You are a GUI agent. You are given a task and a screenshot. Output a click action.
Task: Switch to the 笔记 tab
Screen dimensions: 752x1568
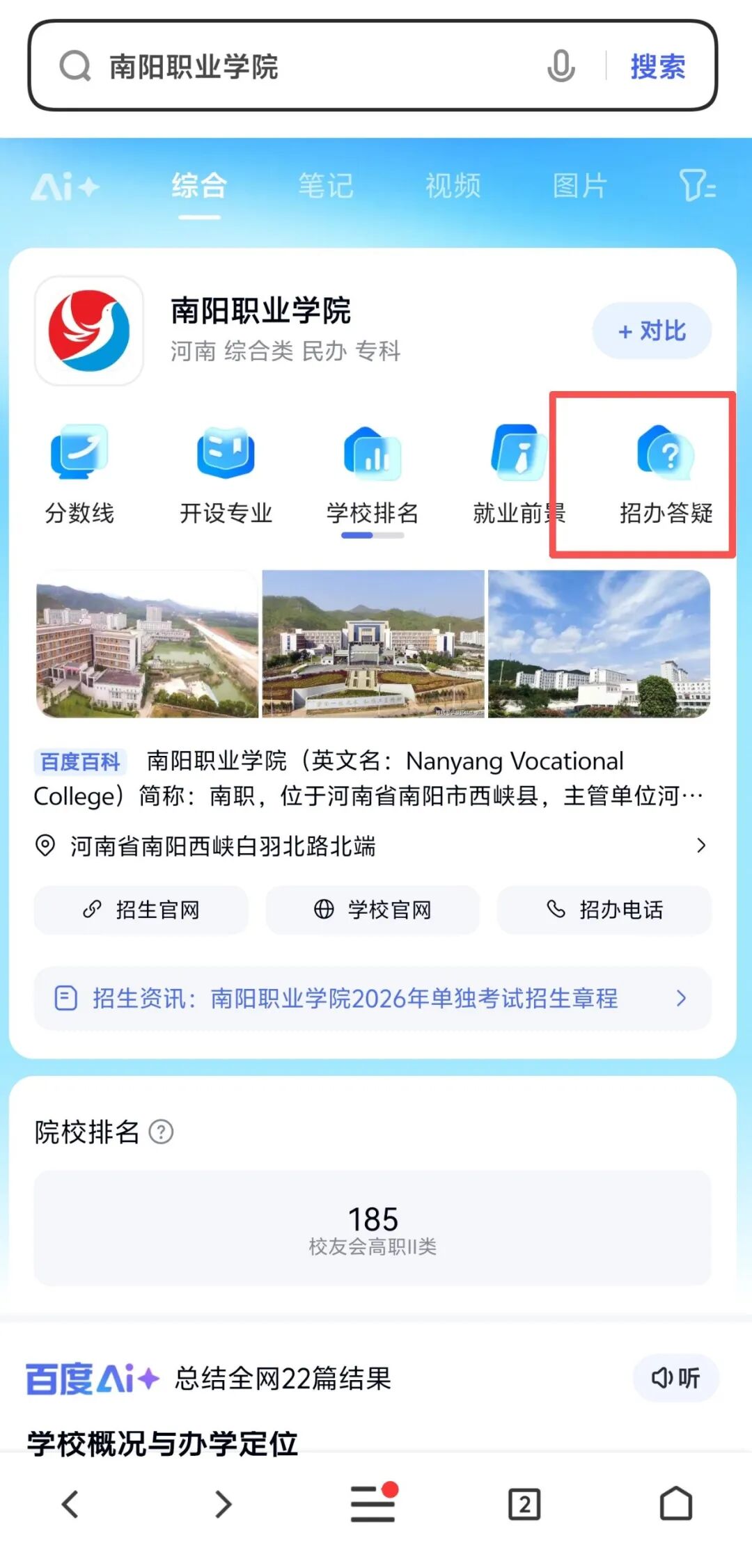(326, 187)
